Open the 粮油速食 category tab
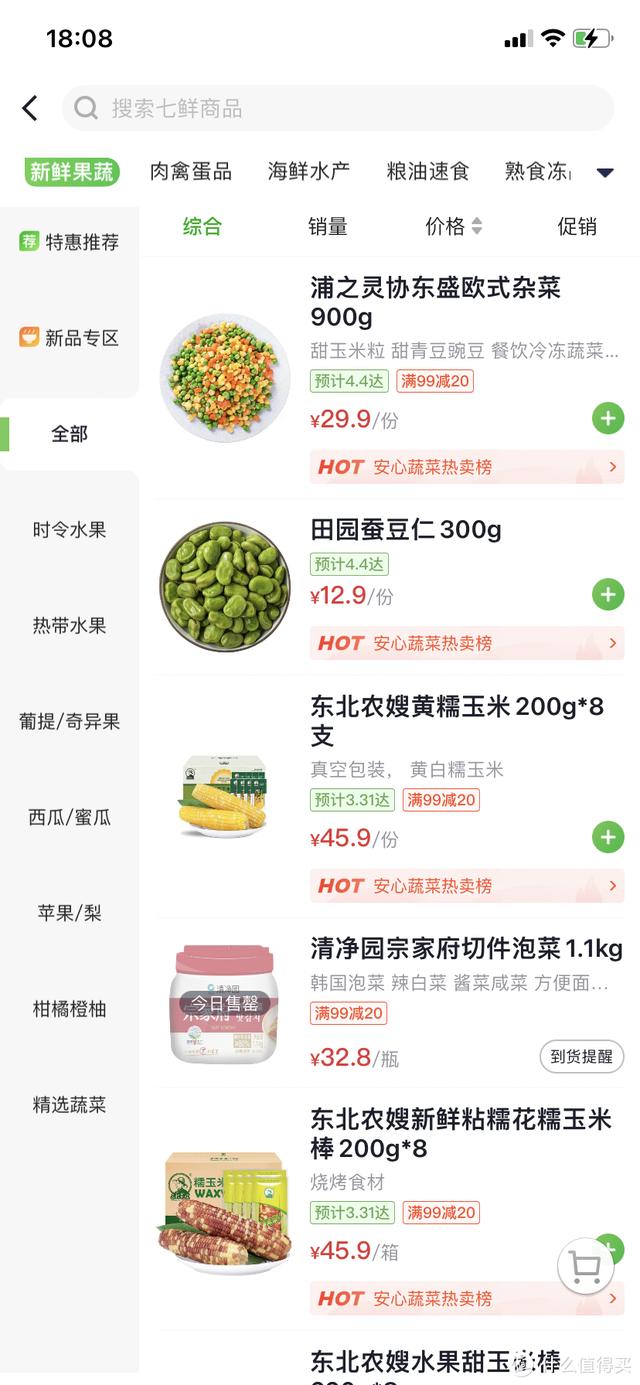The image size is (640, 1385). click(x=428, y=172)
